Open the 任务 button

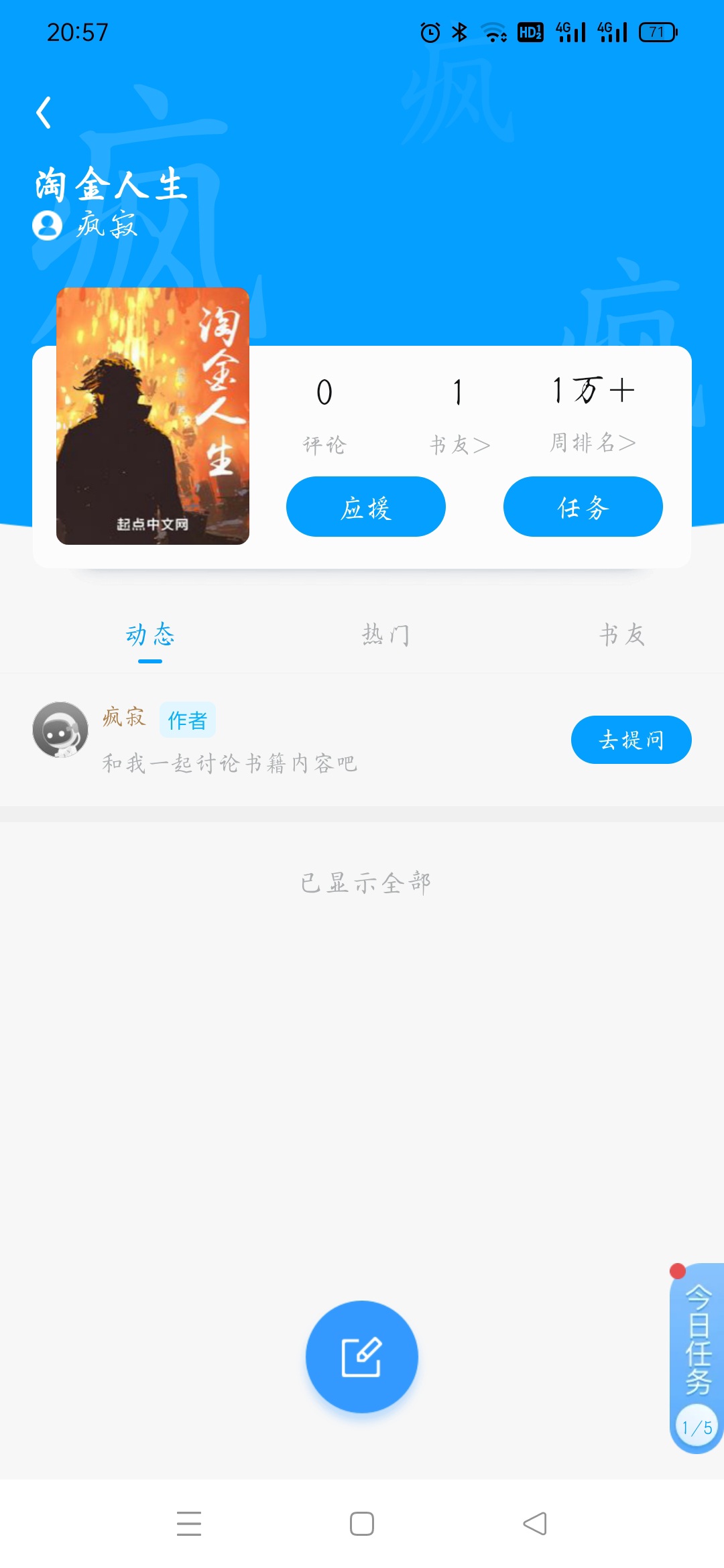pos(583,507)
